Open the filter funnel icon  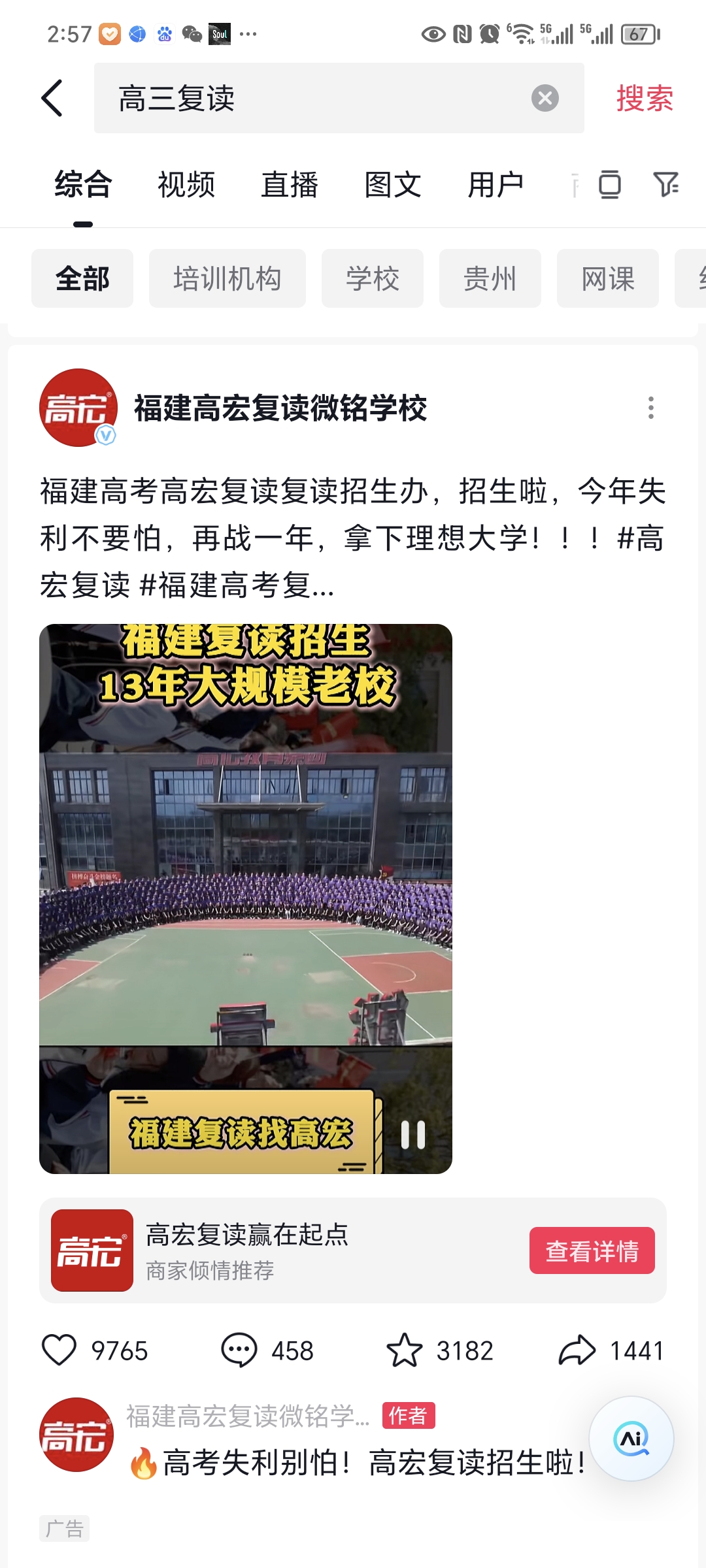[666, 184]
